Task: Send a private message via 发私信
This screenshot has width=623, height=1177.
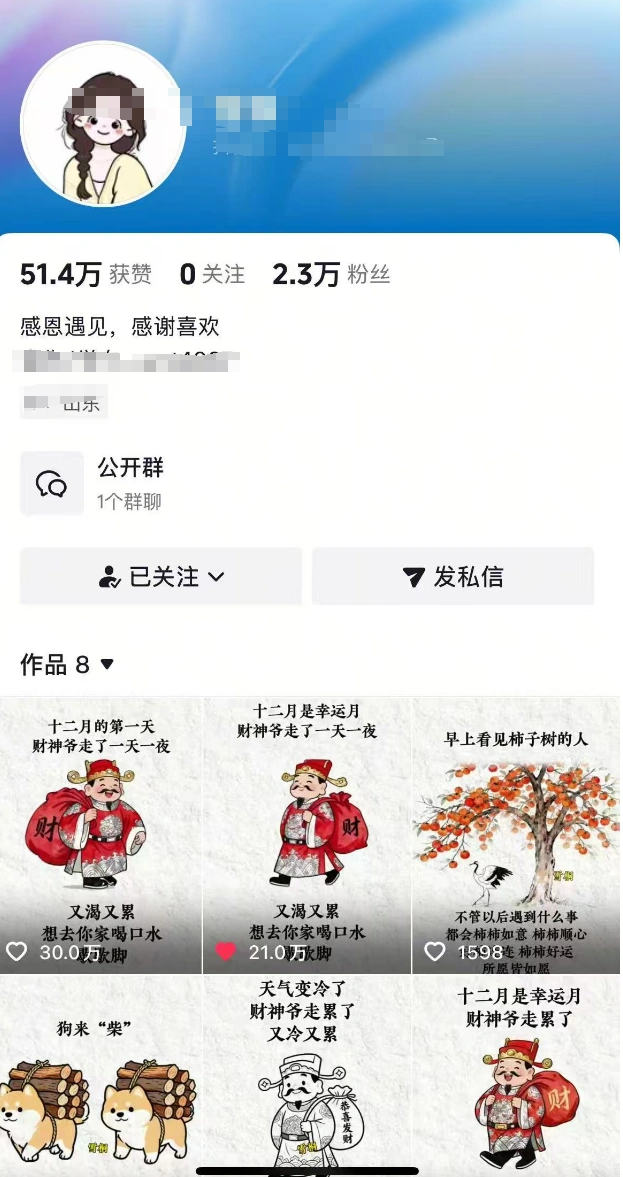Action: (x=453, y=577)
